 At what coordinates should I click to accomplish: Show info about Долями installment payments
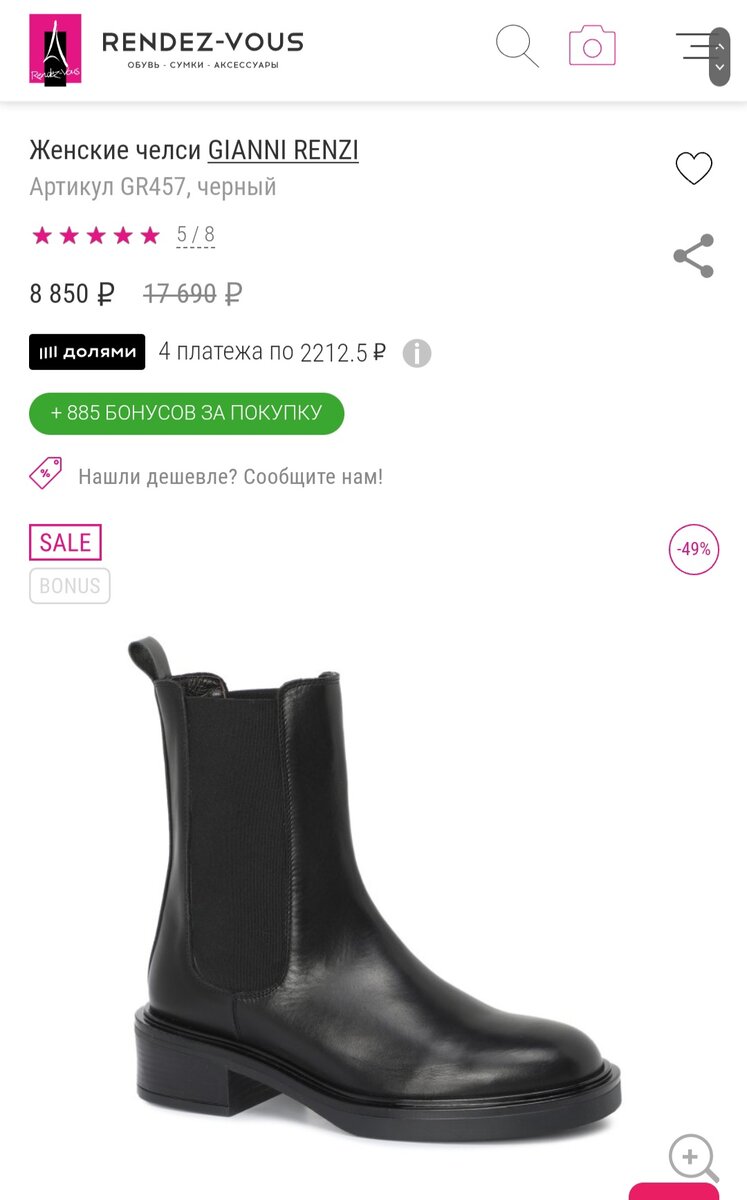click(417, 353)
